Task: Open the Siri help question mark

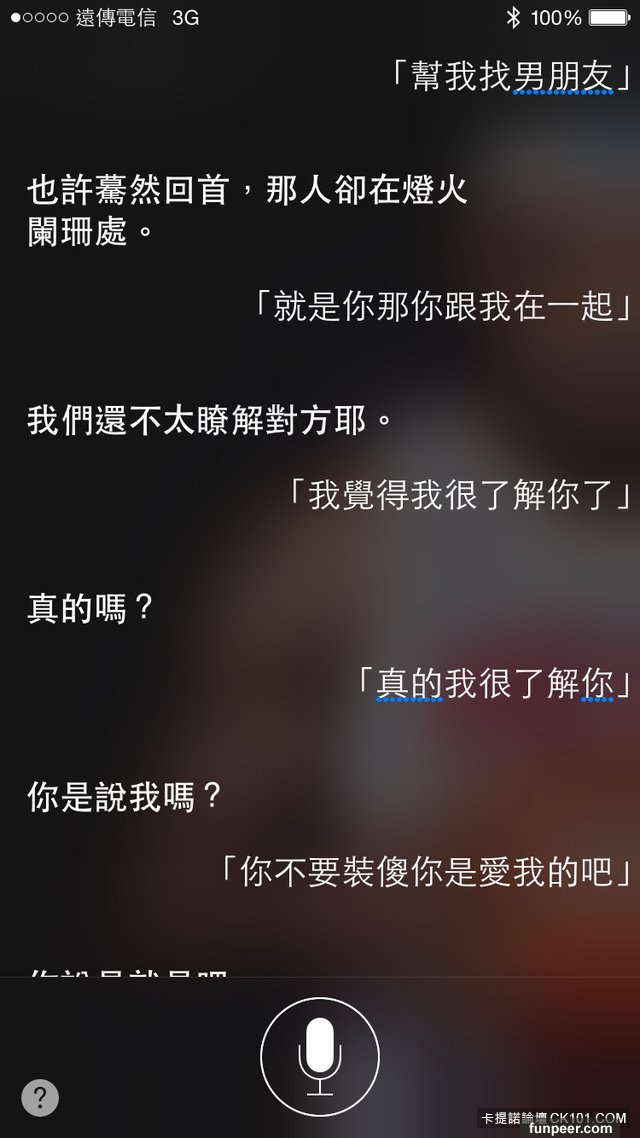Action: [40, 1097]
